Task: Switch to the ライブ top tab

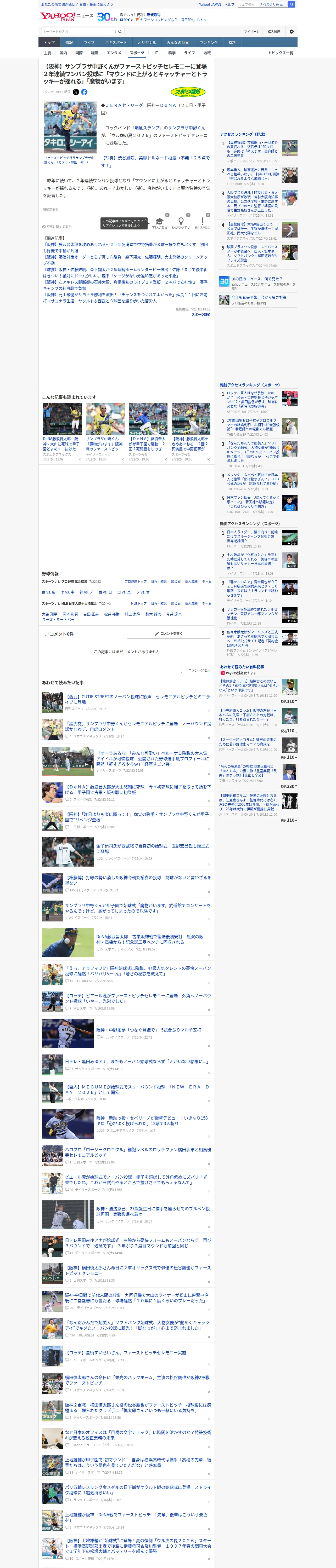Action: [x=89, y=43]
